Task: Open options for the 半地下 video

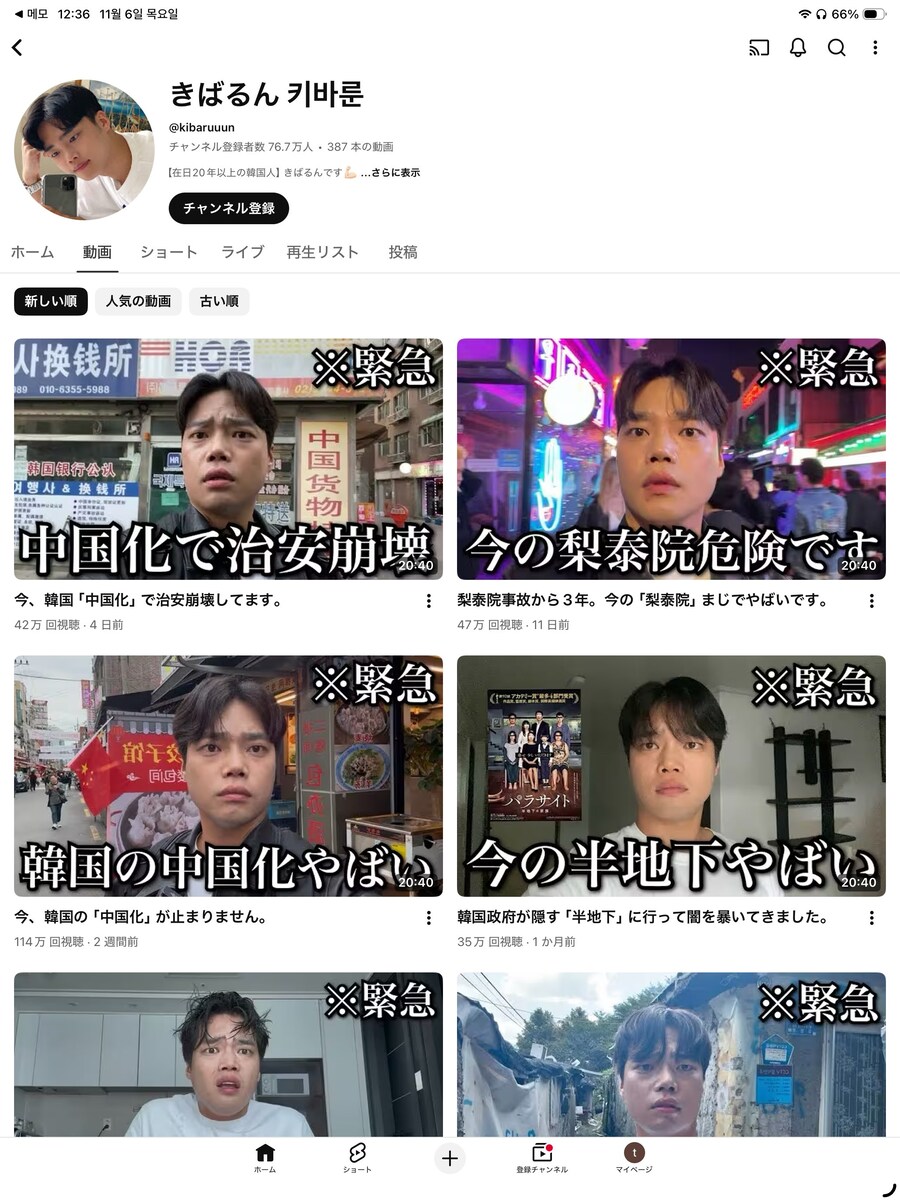Action: [x=871, y=918]
